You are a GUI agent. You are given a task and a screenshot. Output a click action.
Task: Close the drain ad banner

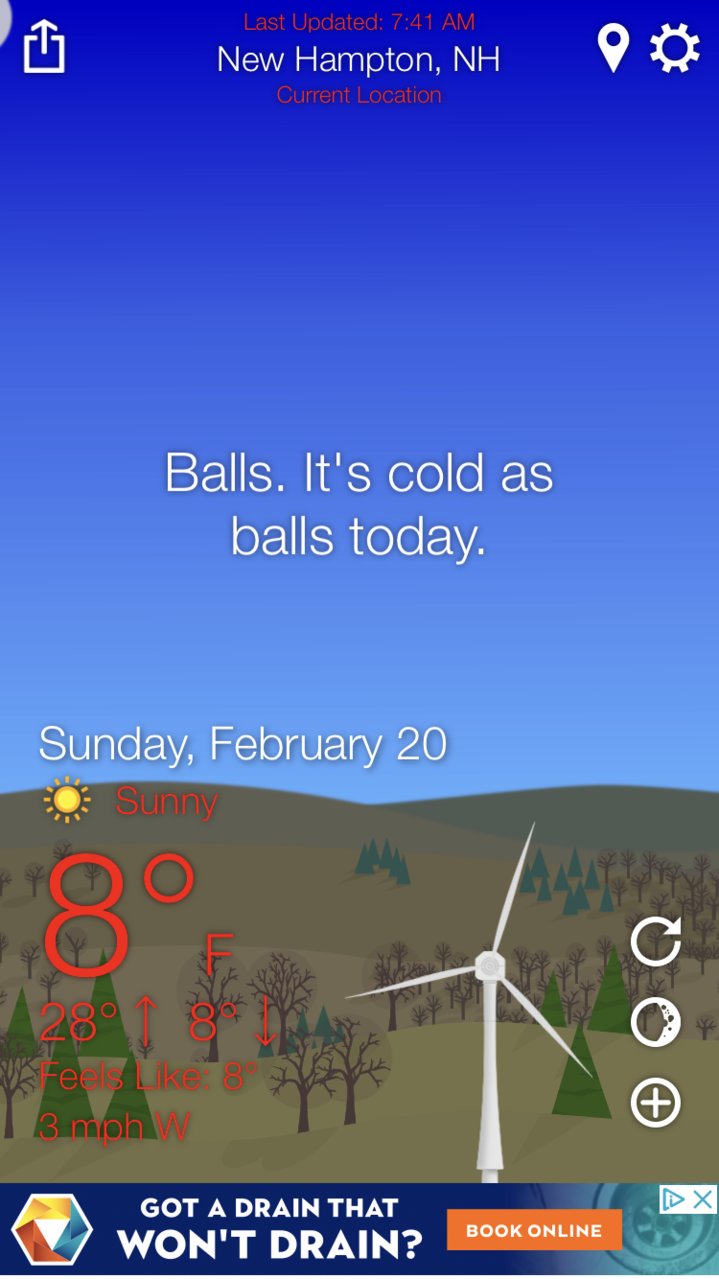tap(705, 1198)
